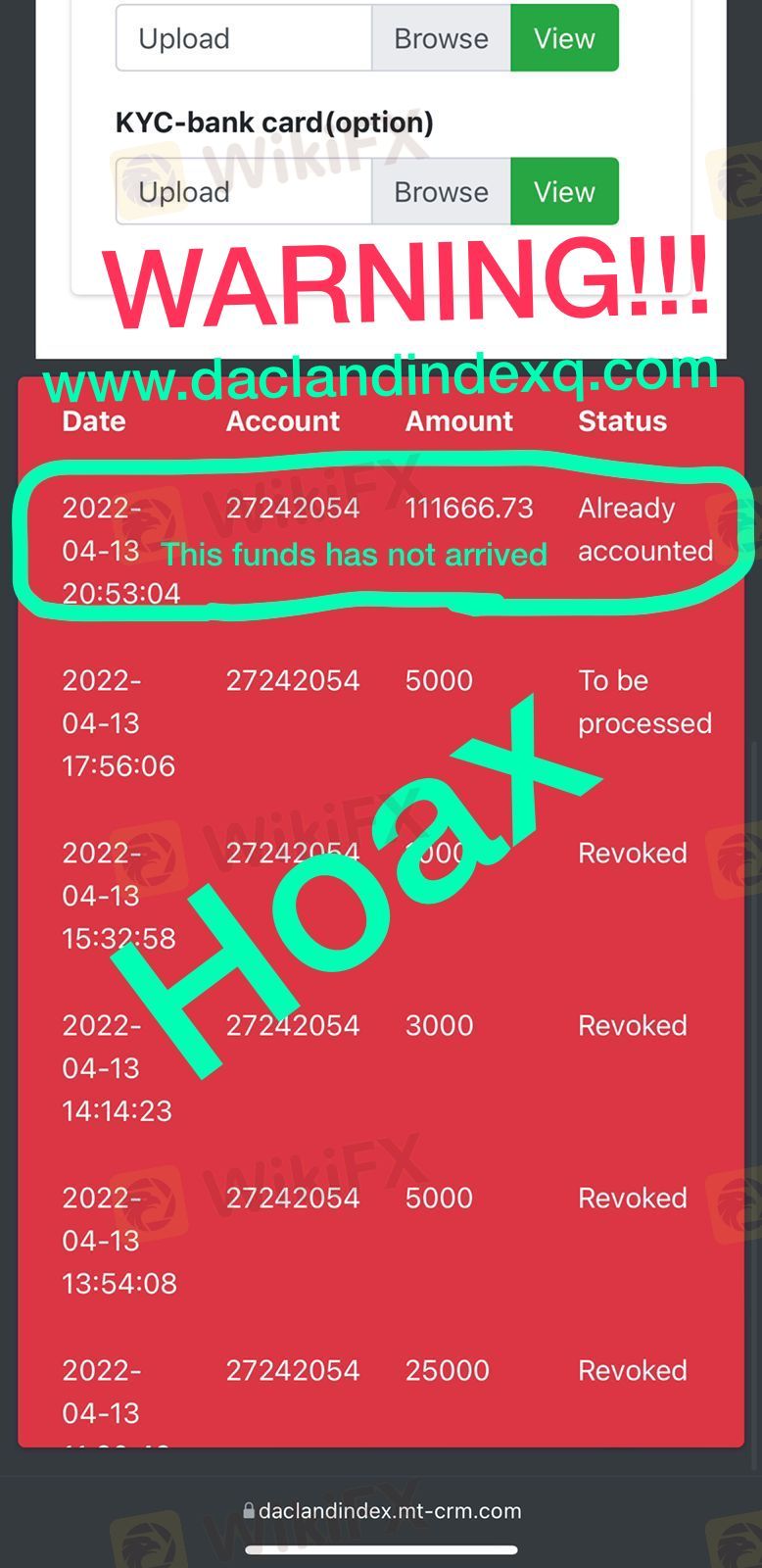Tap View under KYC-bank card
The width and height of the screenshot is (762, 1568).
(564, 191)
